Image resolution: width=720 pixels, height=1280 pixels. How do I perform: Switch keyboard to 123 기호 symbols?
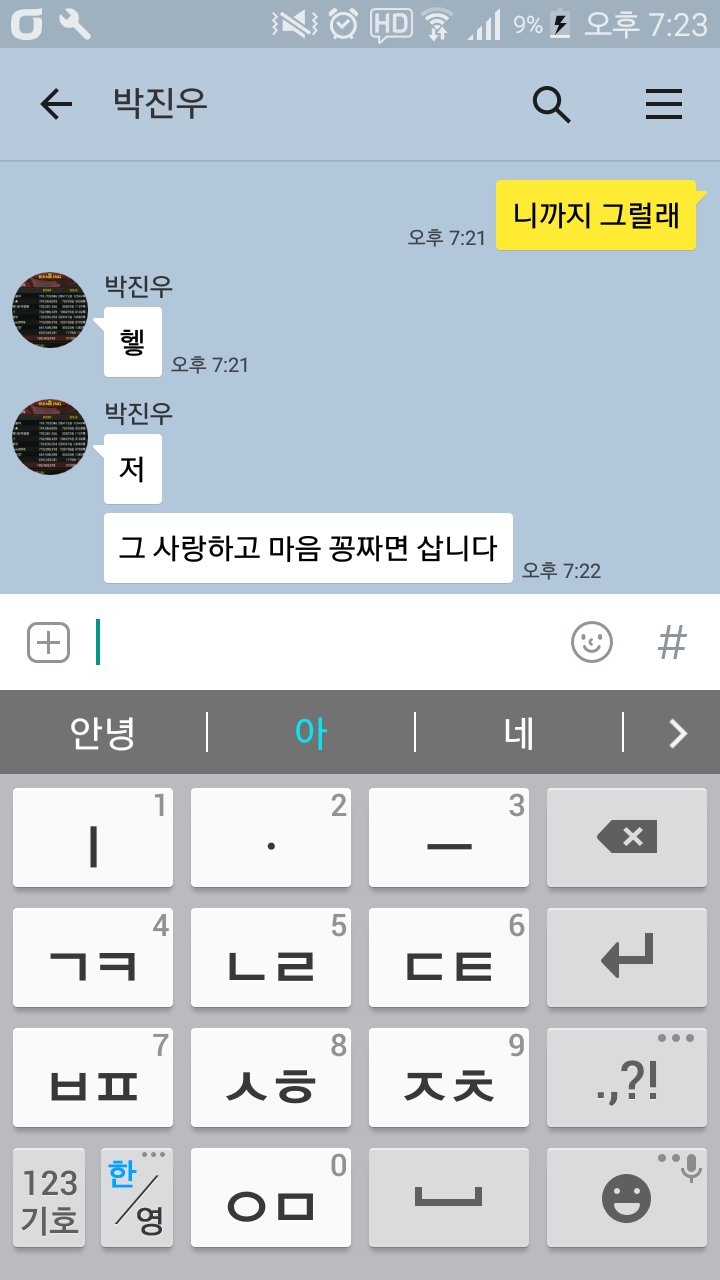50,1197
